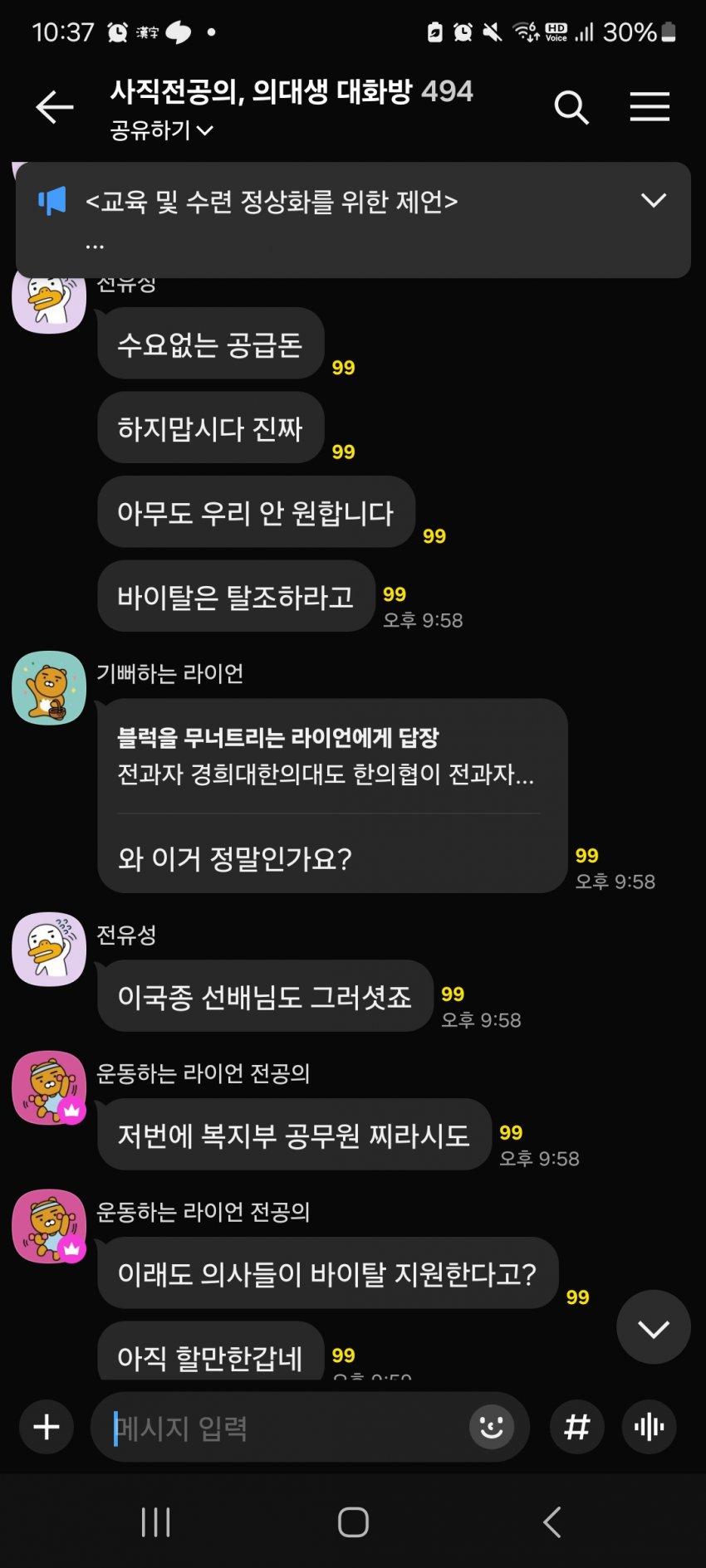Open the system recent apps view
Viewport: 706px width, 1568px height.
155,1522
